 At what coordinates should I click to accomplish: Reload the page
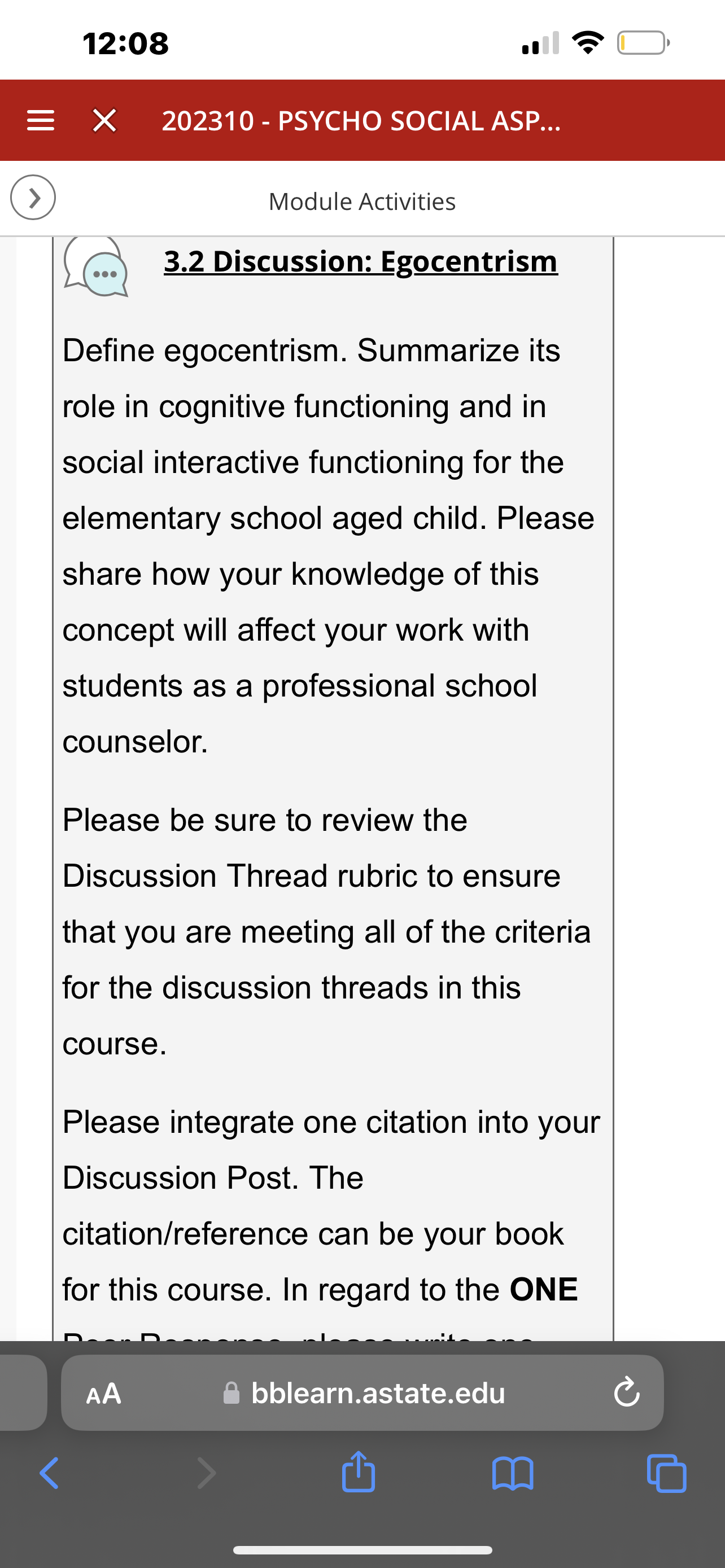pos(626,1392)
